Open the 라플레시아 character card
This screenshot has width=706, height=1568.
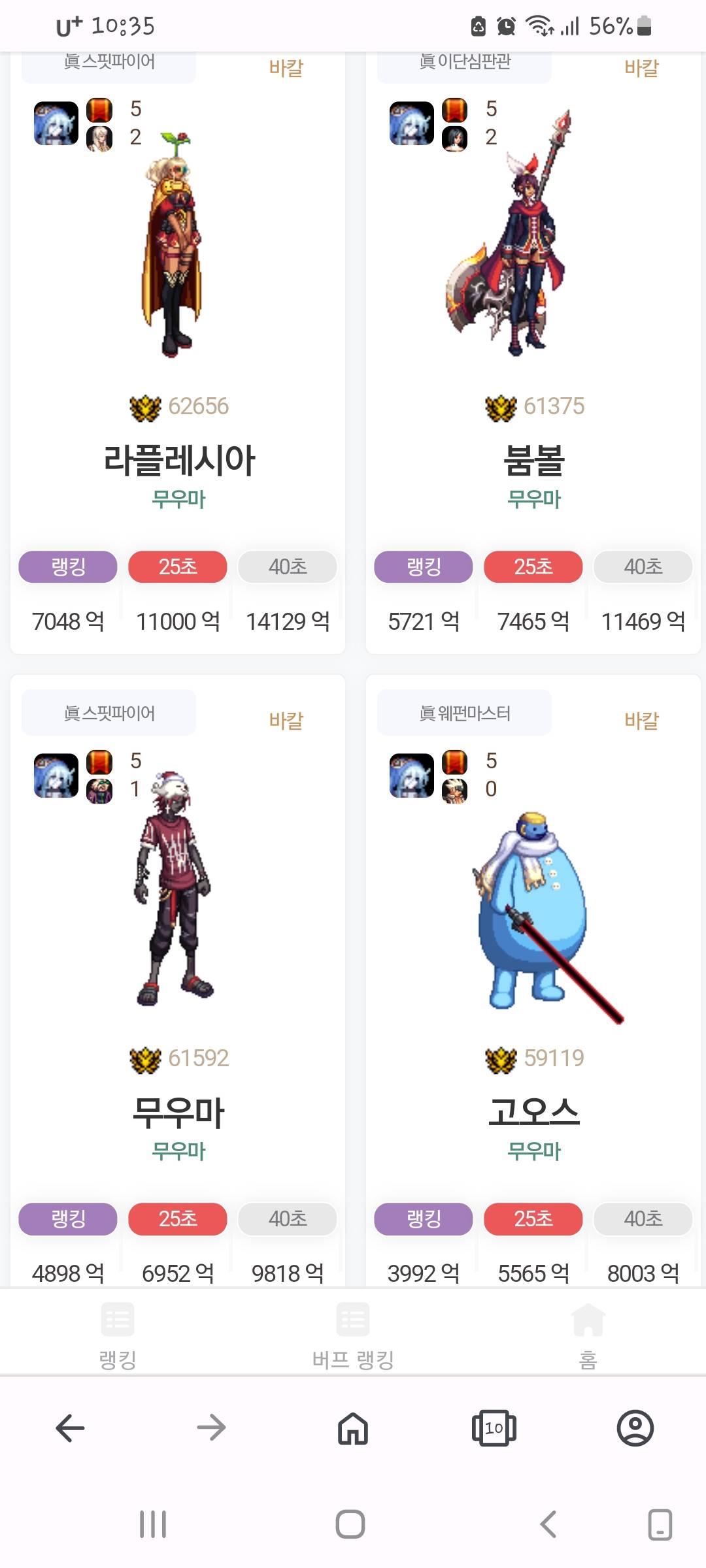coord(178,459)
